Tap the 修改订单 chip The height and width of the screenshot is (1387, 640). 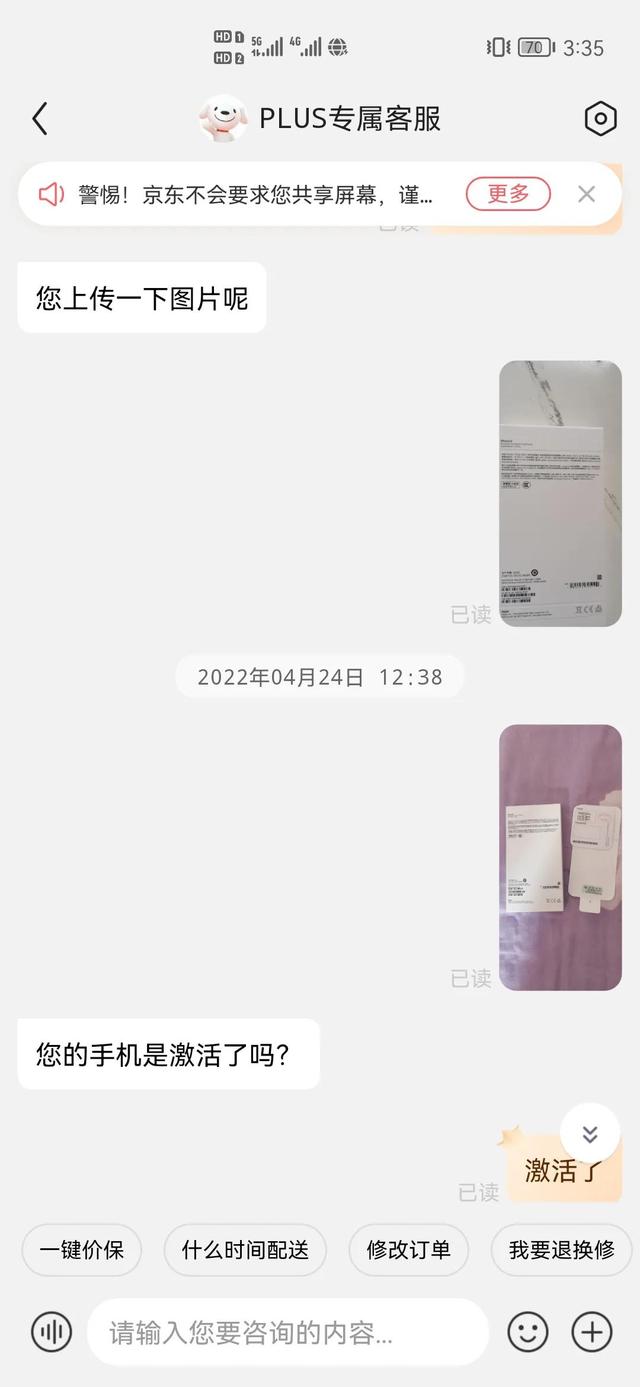pos(408,1250)
